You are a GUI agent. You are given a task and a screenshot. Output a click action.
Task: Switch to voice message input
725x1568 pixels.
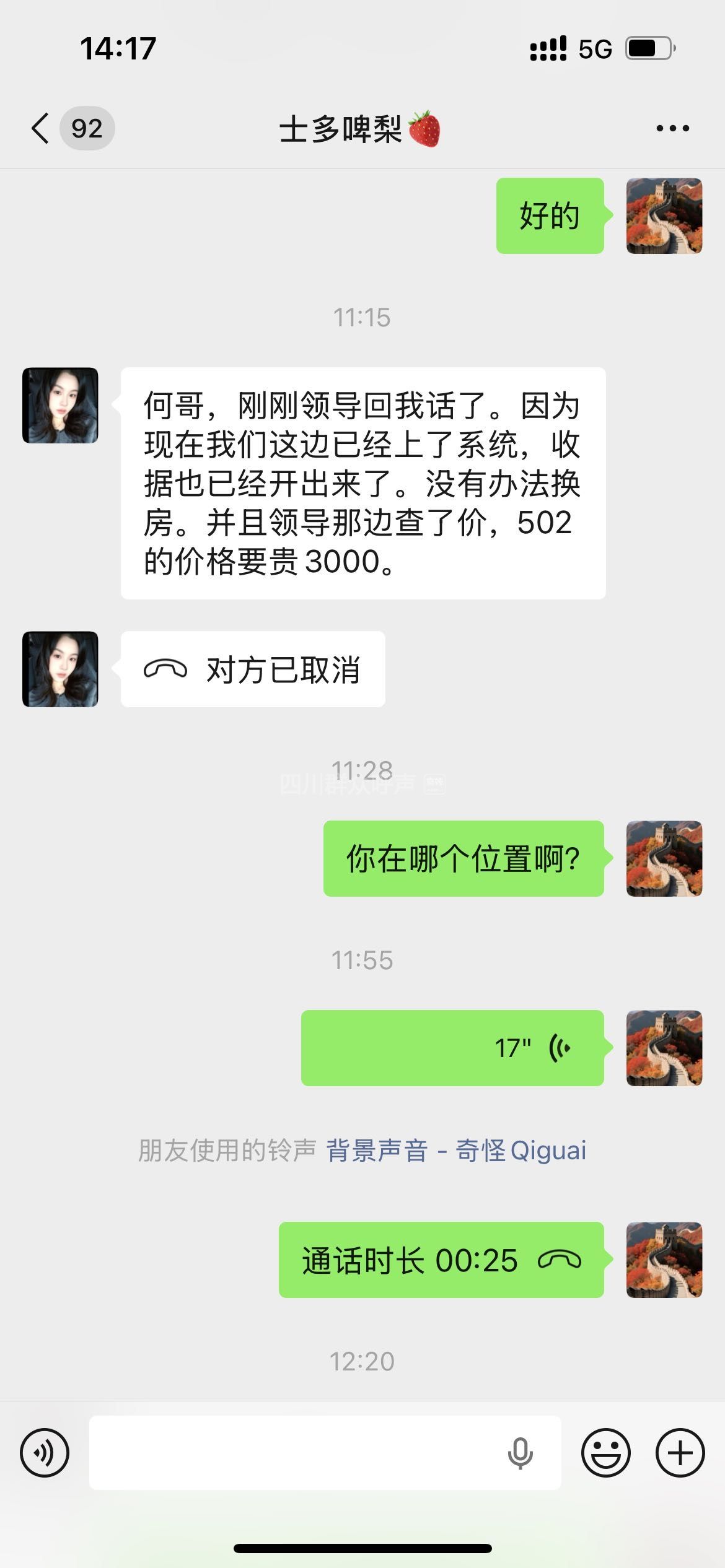point(45,1452)
